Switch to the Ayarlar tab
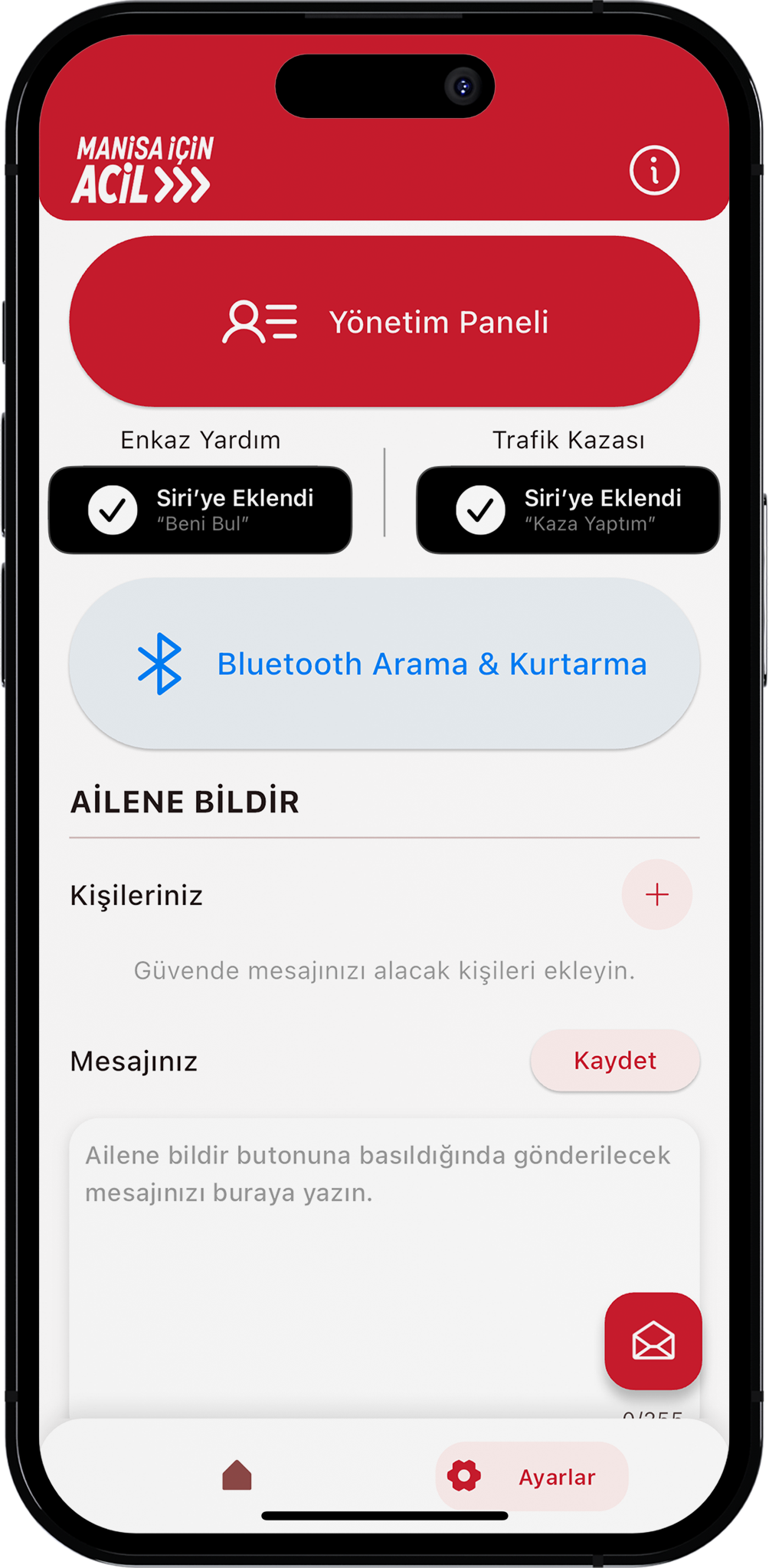 532,1477
